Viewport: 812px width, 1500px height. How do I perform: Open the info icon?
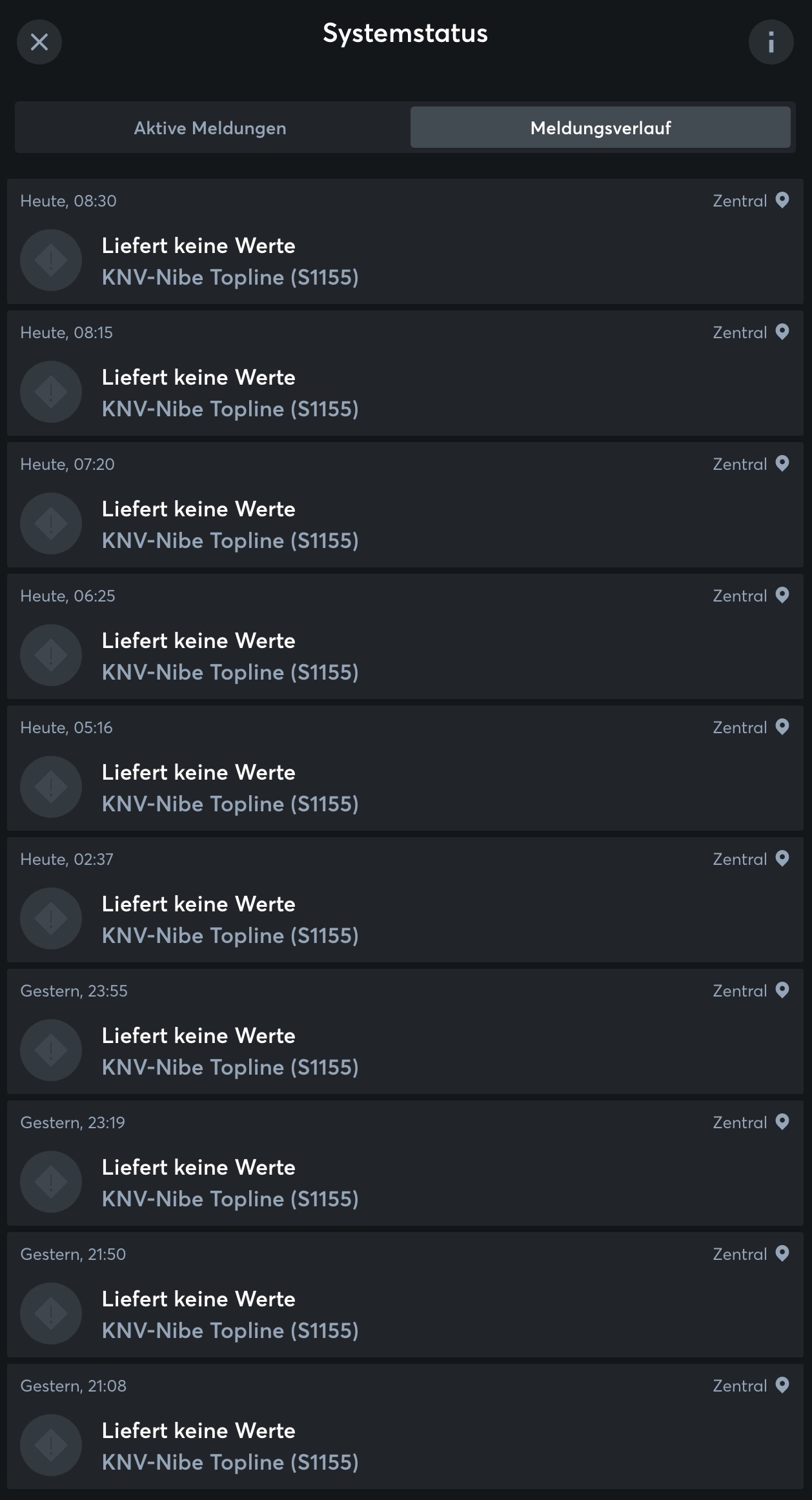pyautogui.click(x=771, y=43)
